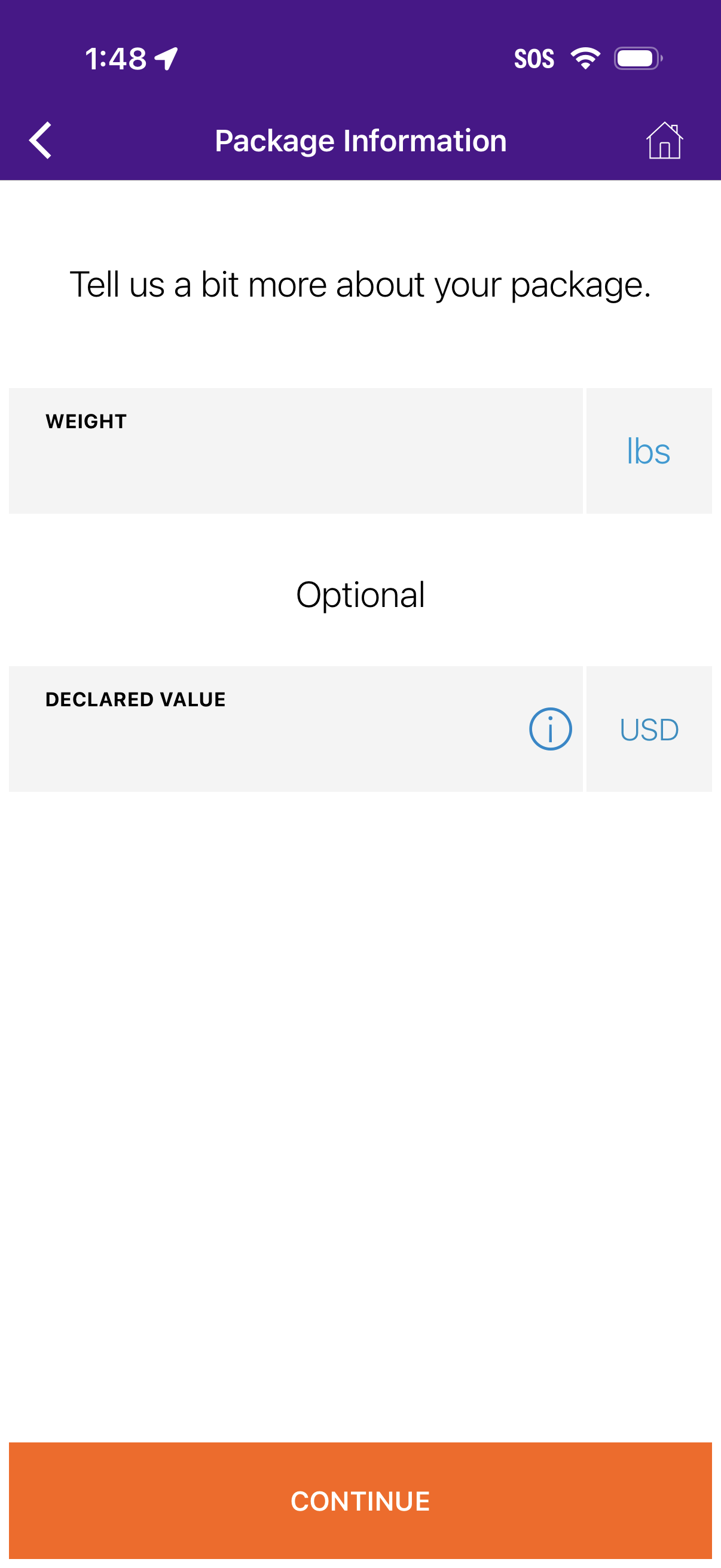
Task: Tap the location arrow in the status bar
Action: tap(166, 57)
